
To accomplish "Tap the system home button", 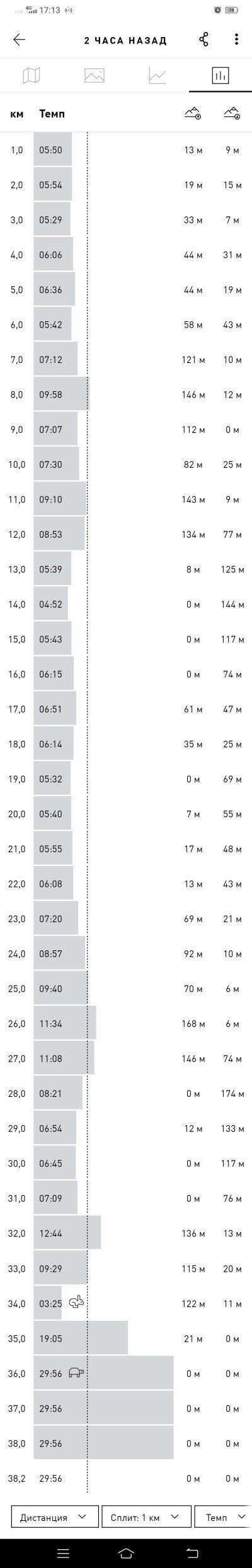I will [126, 1553].
